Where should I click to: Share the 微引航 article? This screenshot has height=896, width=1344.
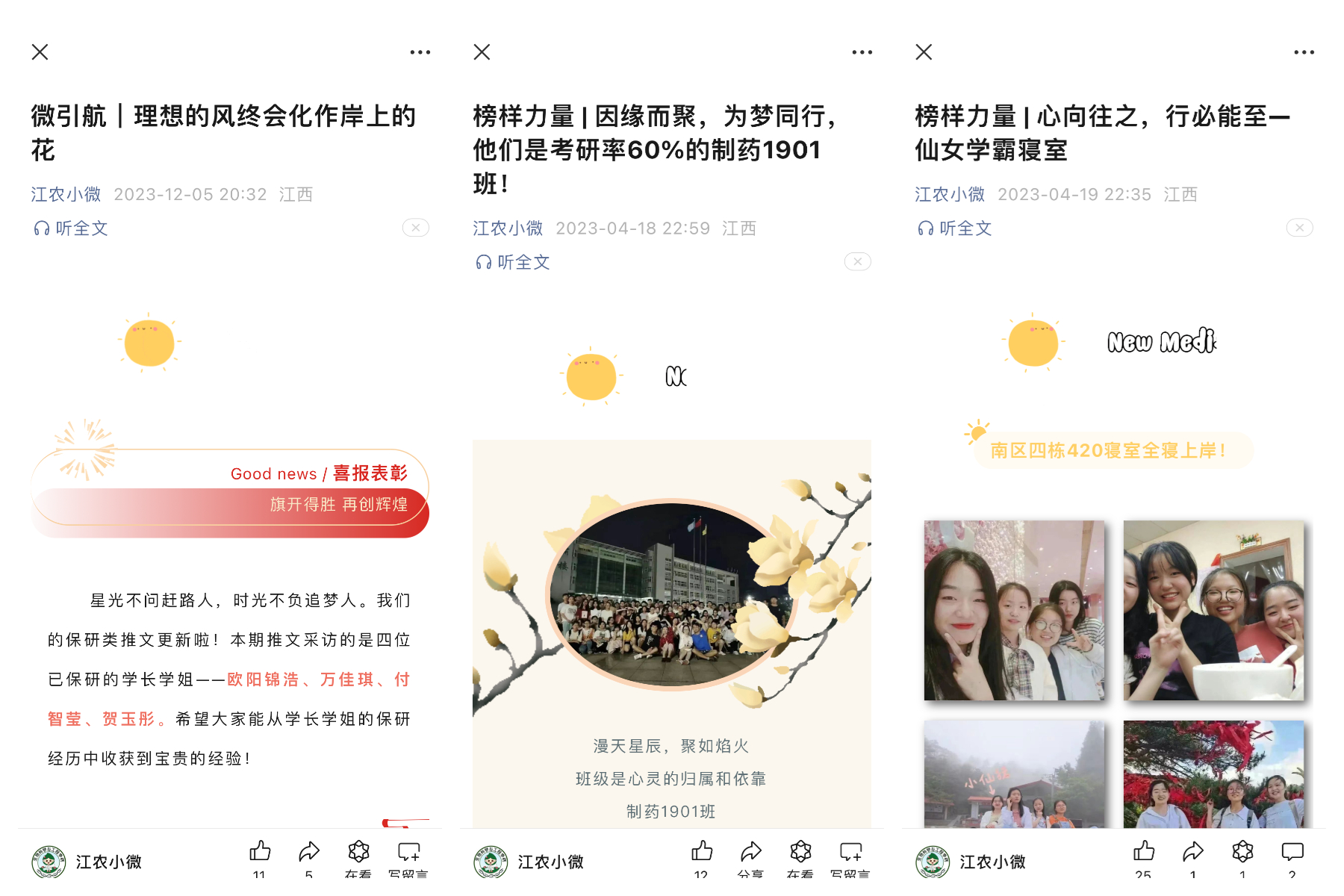tap(309, 852)
